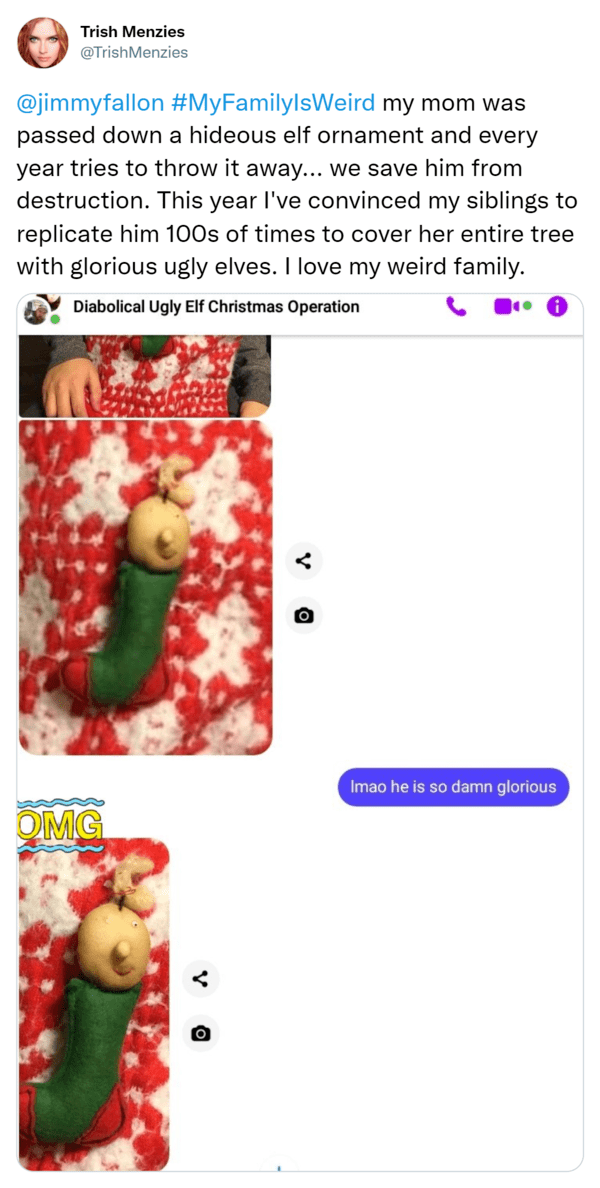Open the @TrishMenzies handle
Viewport: 600px width, 1188px height.
[x=134, y=52]
